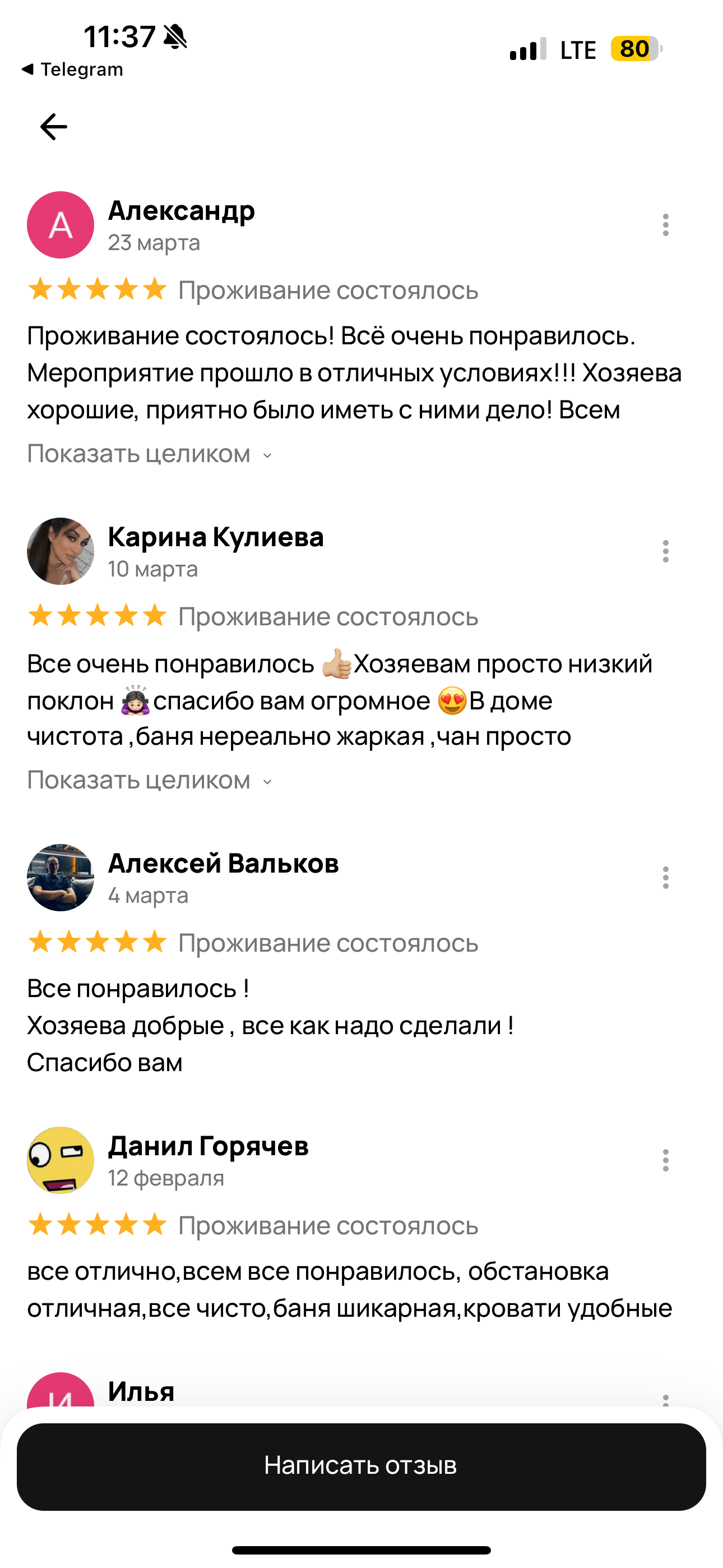
Task: Return to Telegram via status bar link
Action: click(72, 70)
